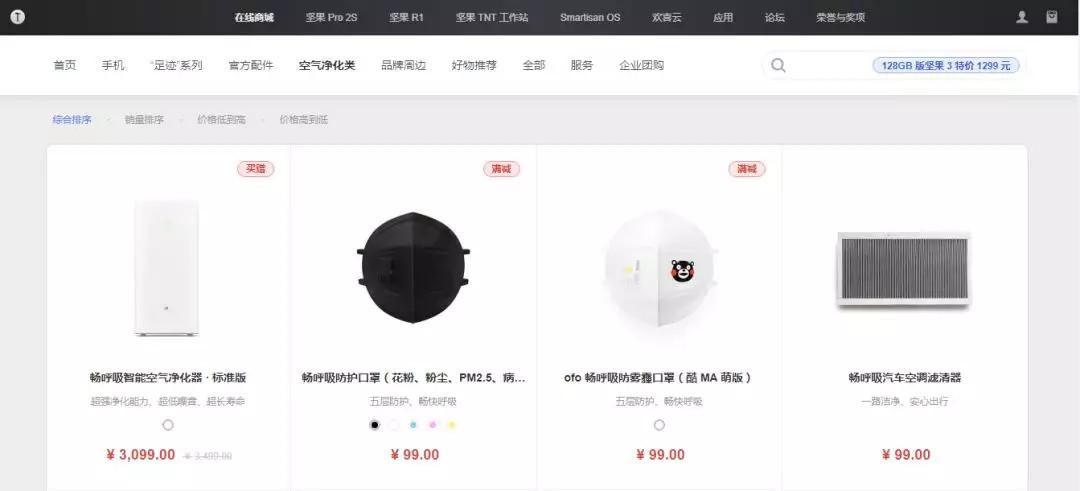Tap the search box
Viewport: 1080px width, 491px height.
[x=820, y=66]
